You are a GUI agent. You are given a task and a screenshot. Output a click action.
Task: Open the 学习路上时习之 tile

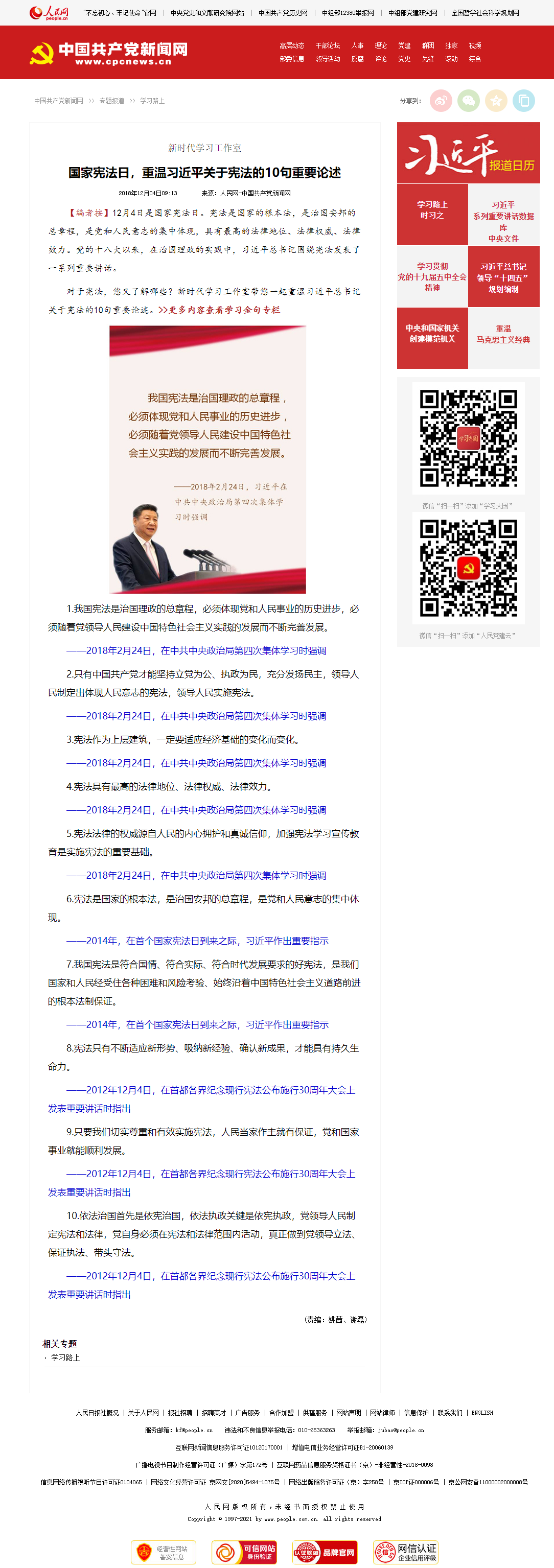pos(432,210)
